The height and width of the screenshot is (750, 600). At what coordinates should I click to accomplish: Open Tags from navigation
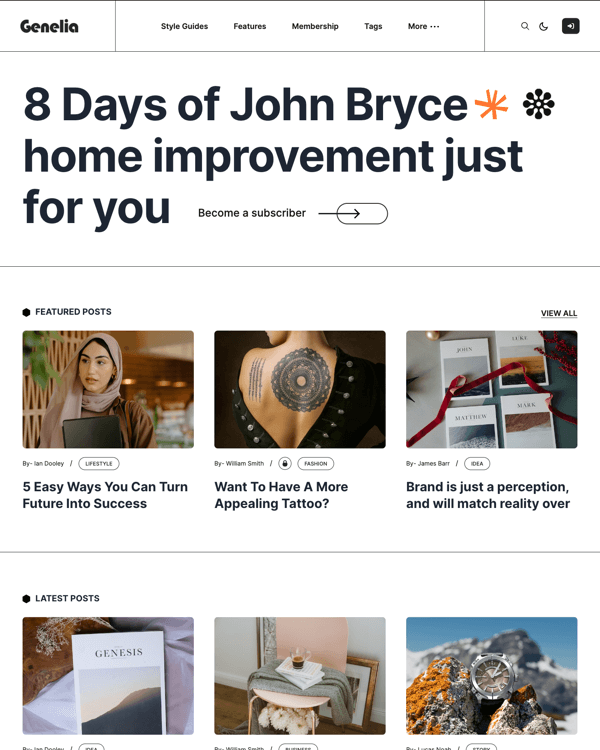[373, 26]
